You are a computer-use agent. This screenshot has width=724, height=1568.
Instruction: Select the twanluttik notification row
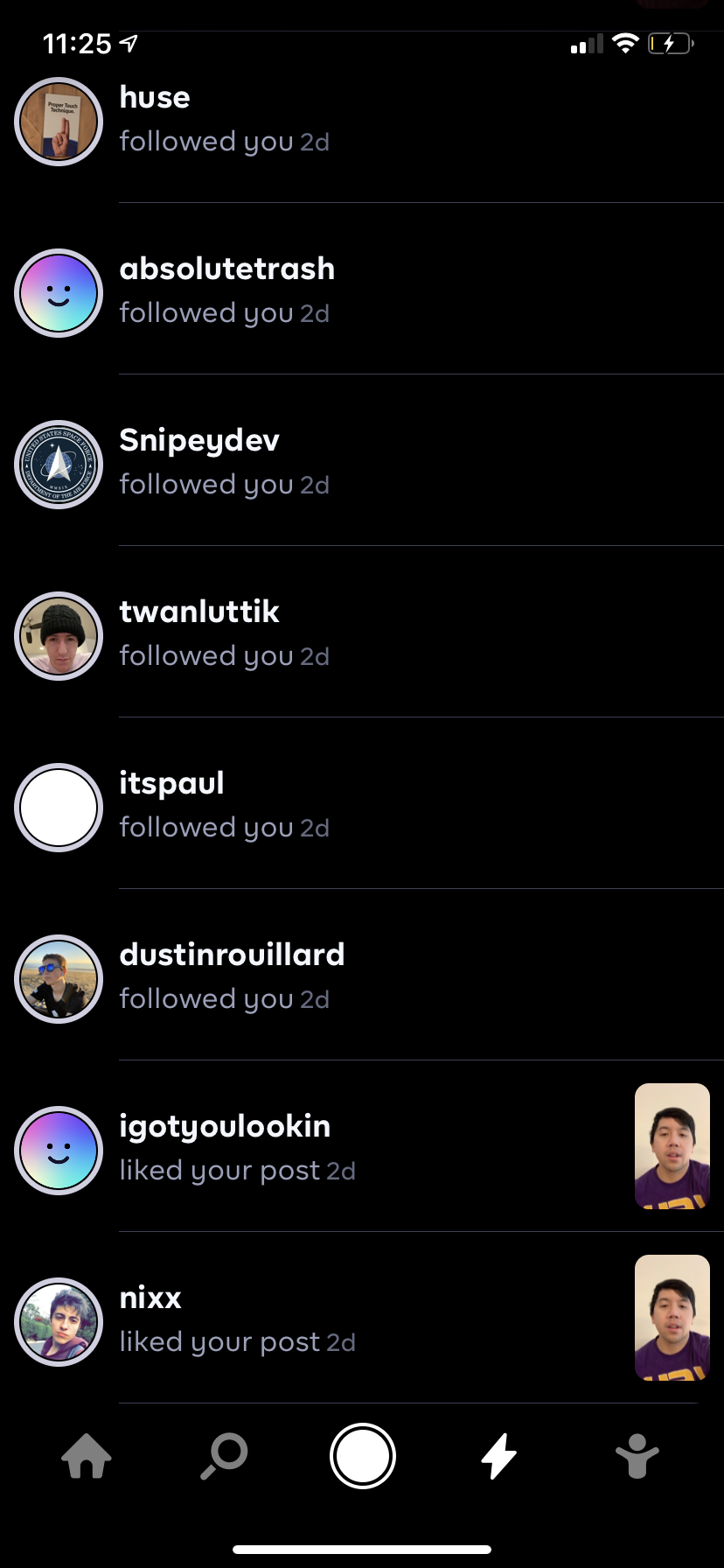(x=362, y=635)
